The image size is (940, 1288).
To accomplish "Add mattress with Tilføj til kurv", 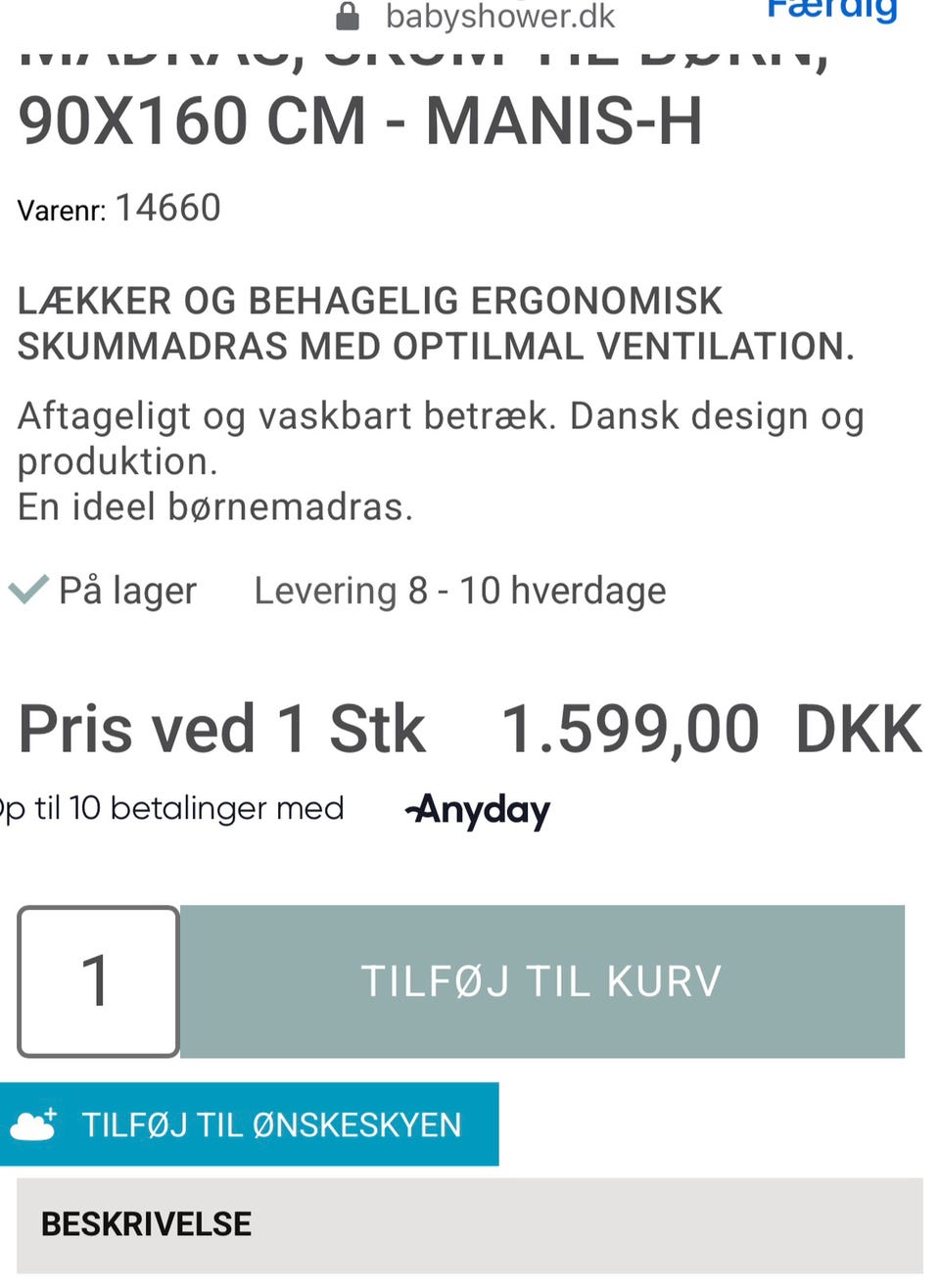I will click(x=541, y=981).
